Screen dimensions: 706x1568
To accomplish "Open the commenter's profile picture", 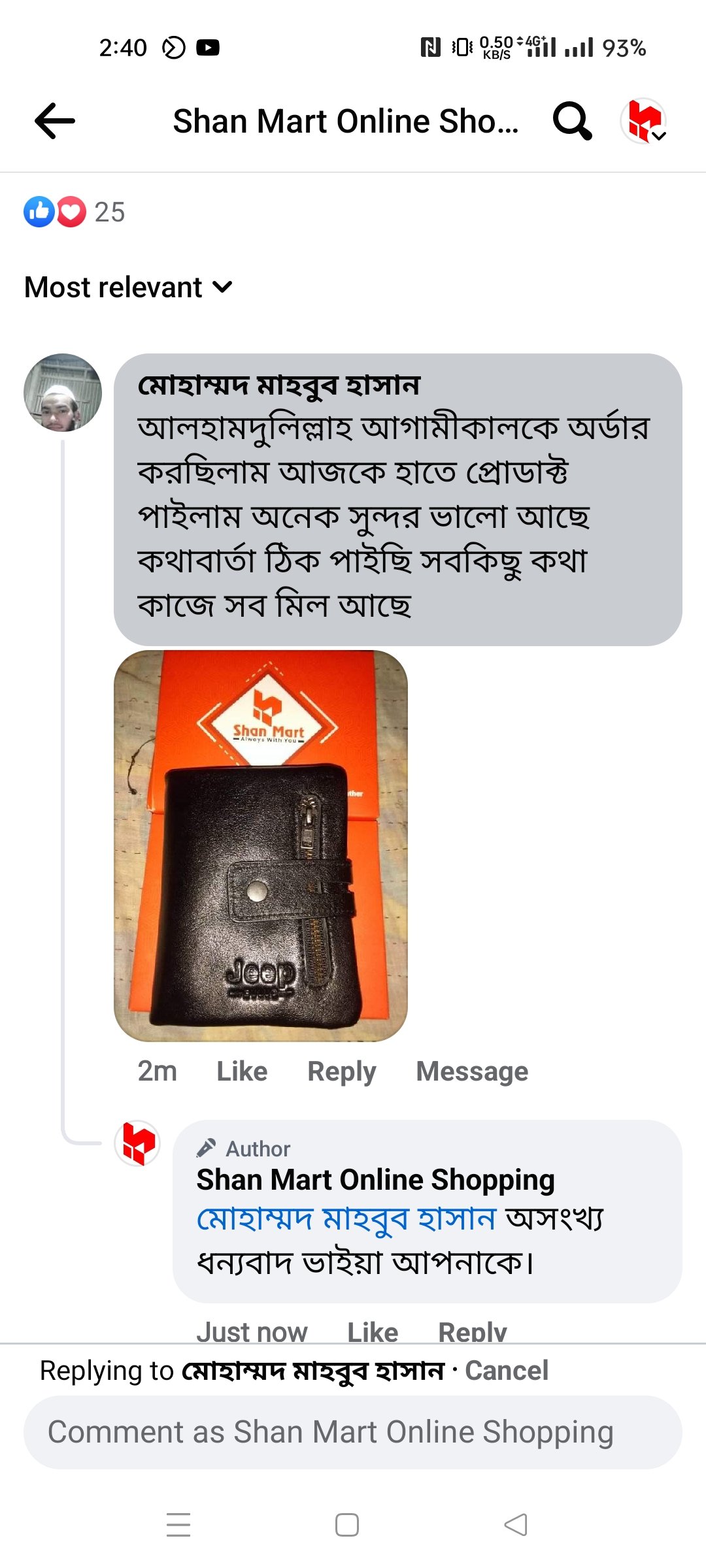I will (63, 393).
